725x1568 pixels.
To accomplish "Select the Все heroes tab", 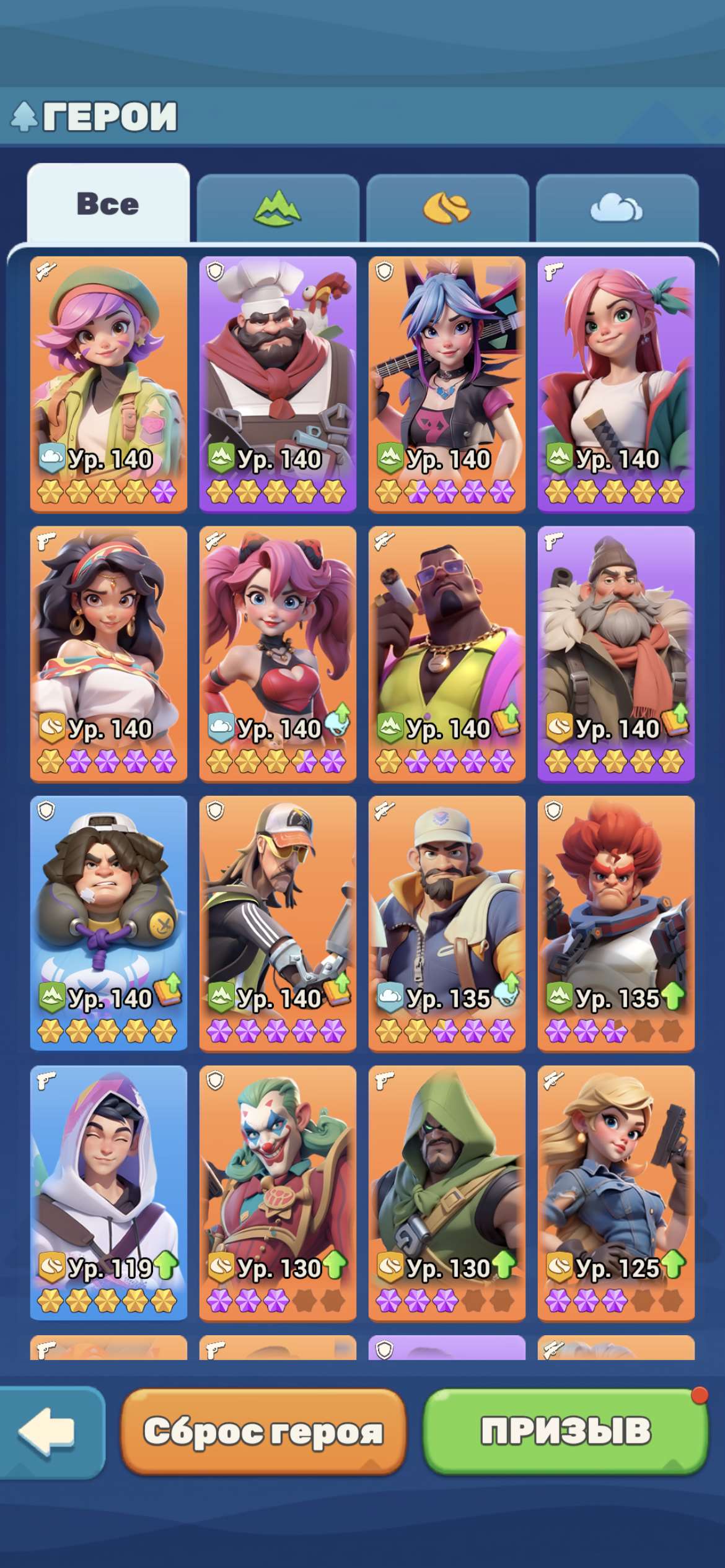I will click(108, 204).
